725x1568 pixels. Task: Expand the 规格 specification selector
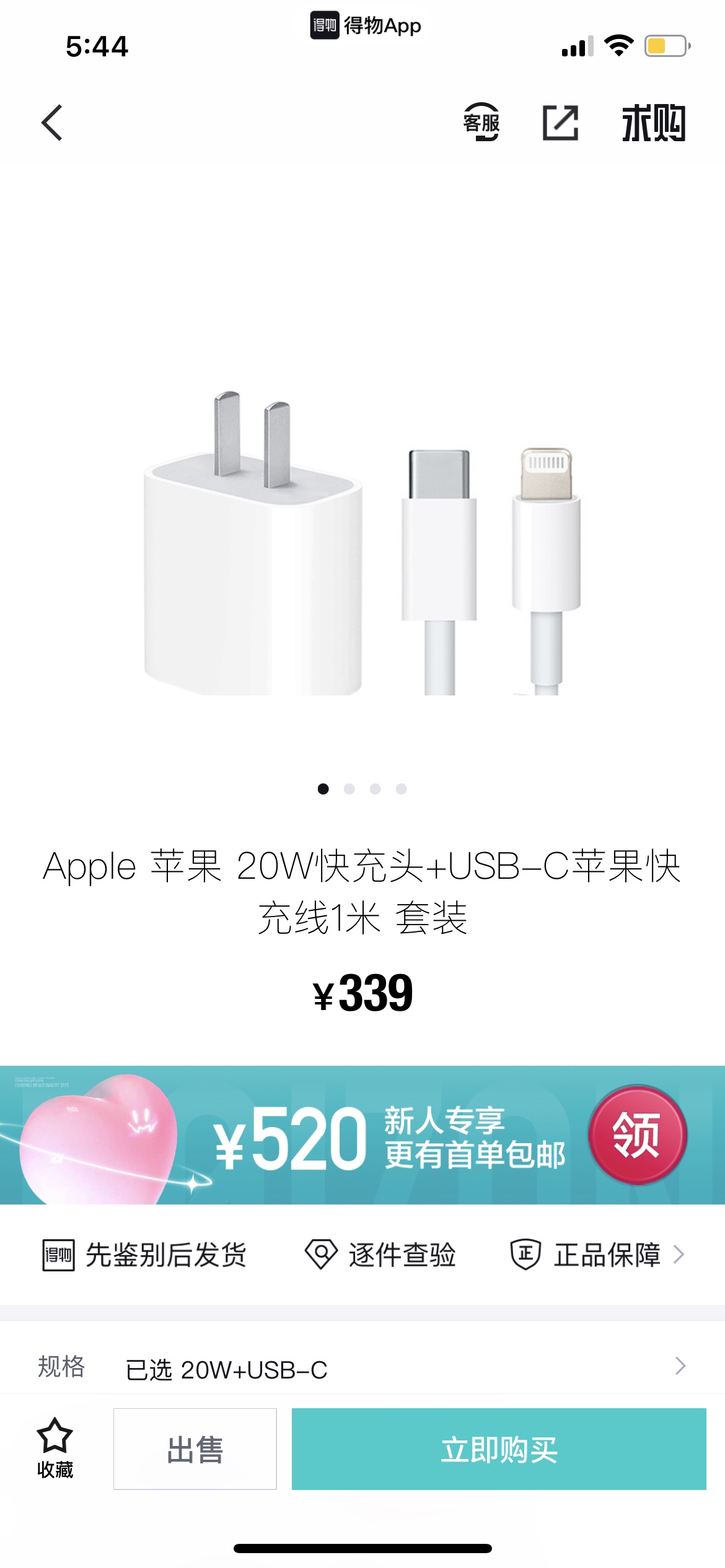tap(362, 1369)
